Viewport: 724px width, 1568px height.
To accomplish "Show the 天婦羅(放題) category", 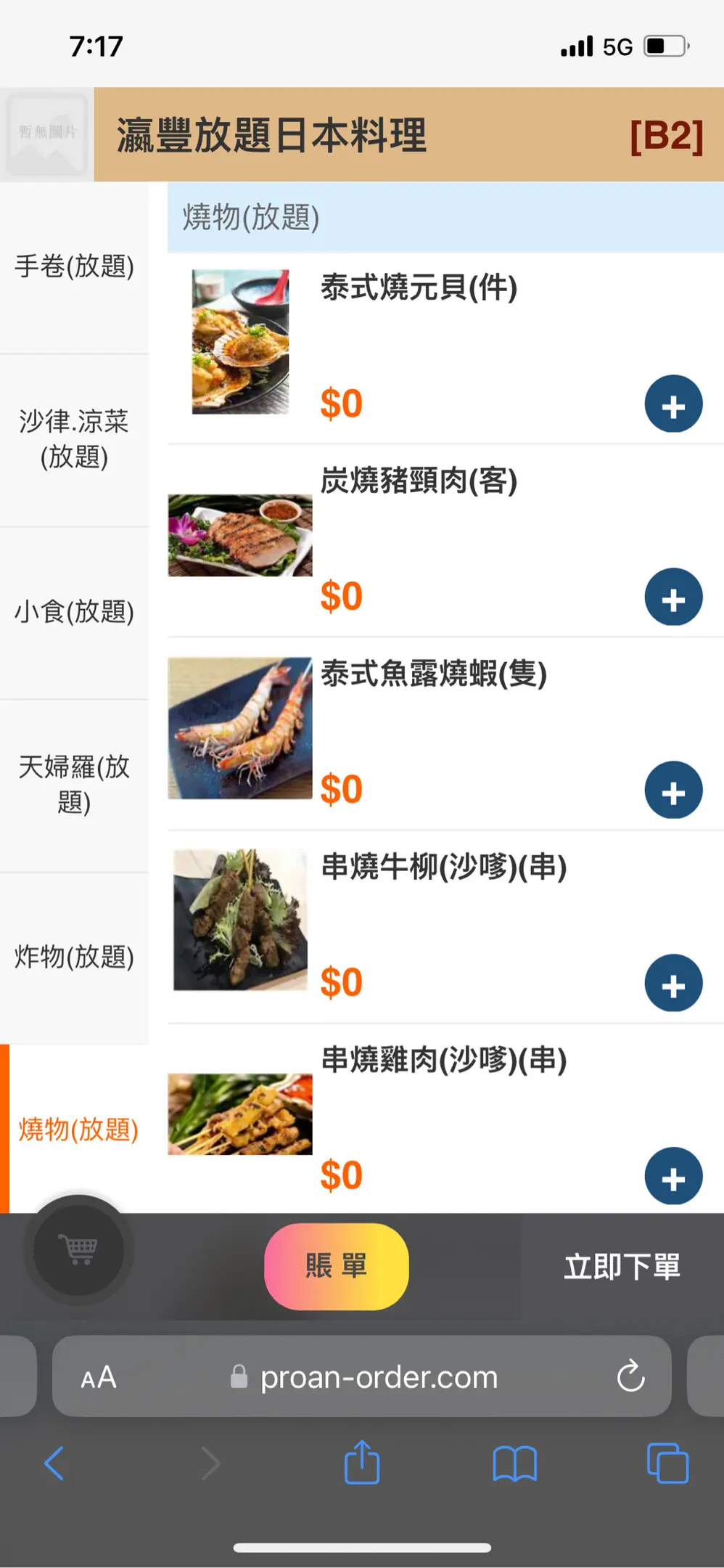I will [74, 785].
